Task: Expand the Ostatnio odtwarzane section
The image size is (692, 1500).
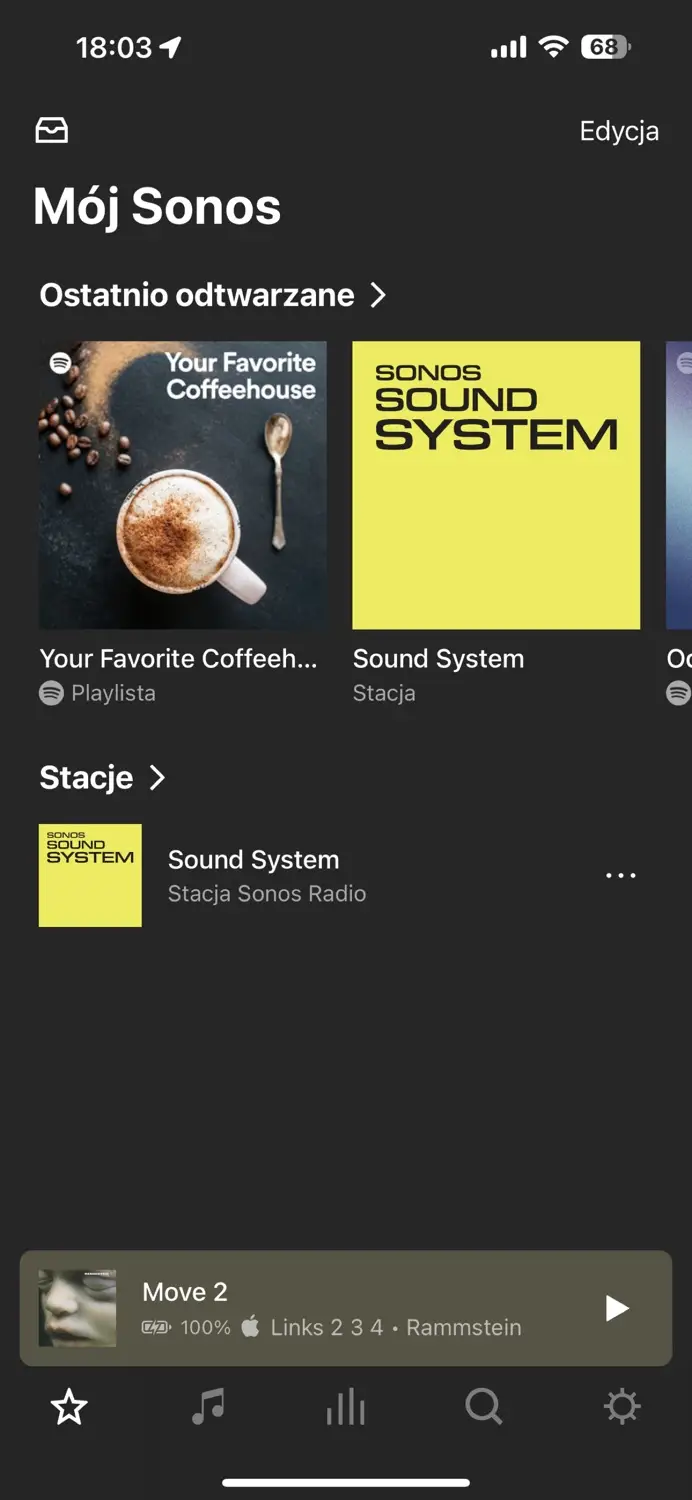Action: [x=212, y=295]
